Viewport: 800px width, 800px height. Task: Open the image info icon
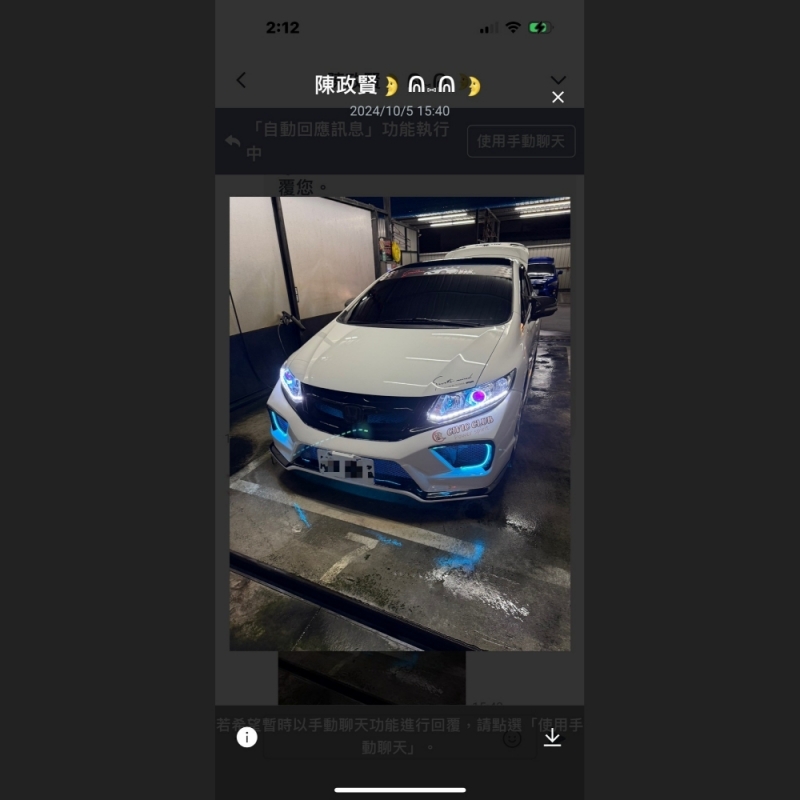coord(247,737)
